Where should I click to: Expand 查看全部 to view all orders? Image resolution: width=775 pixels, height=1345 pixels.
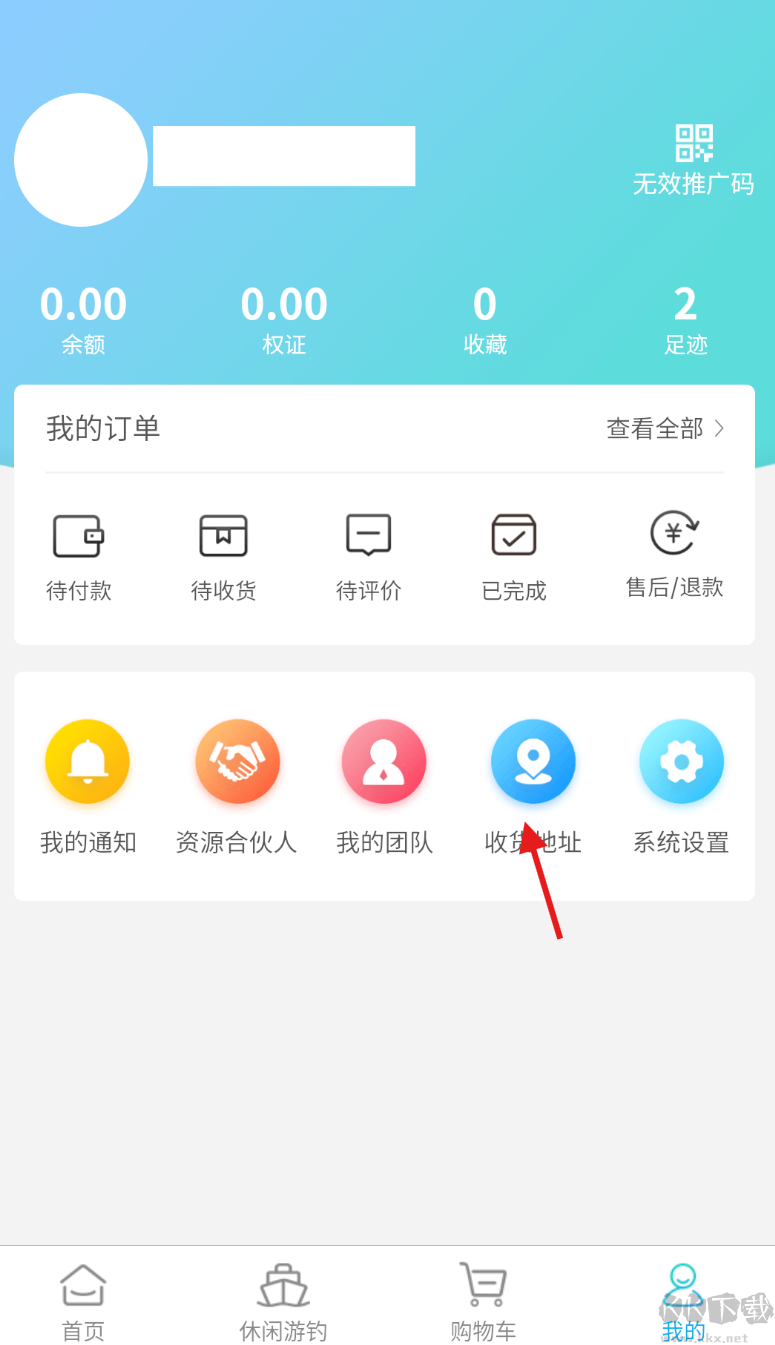coord(664,428)
